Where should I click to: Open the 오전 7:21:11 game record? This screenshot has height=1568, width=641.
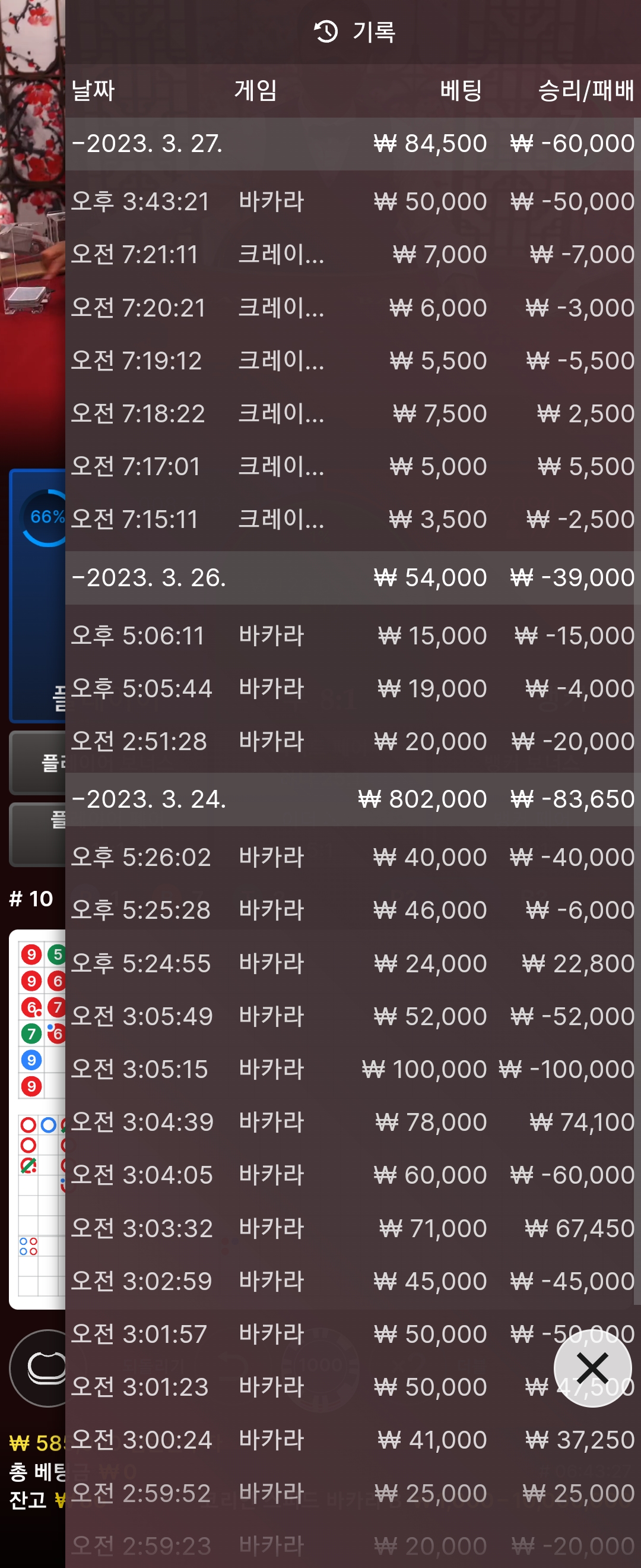353,254
